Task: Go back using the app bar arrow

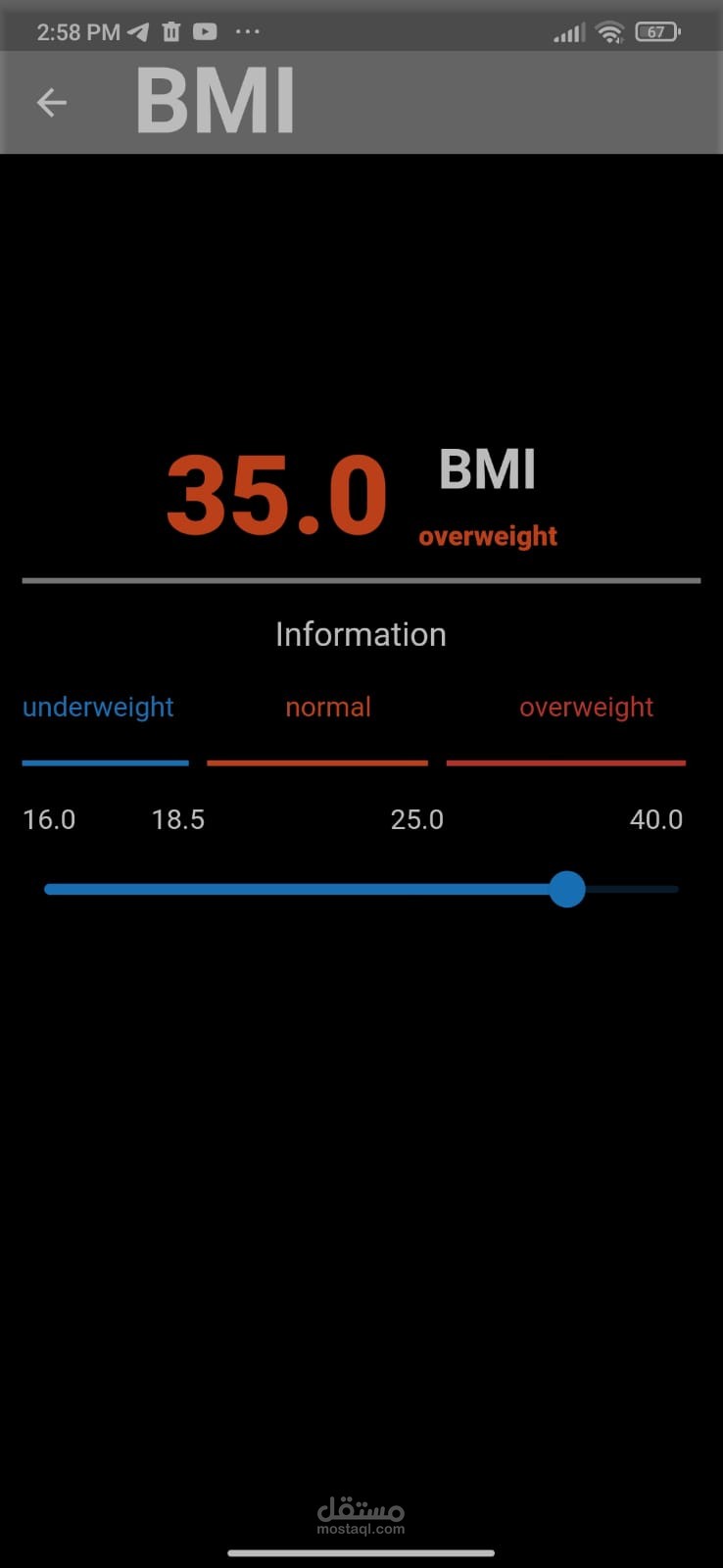Action: coord(52,102)
